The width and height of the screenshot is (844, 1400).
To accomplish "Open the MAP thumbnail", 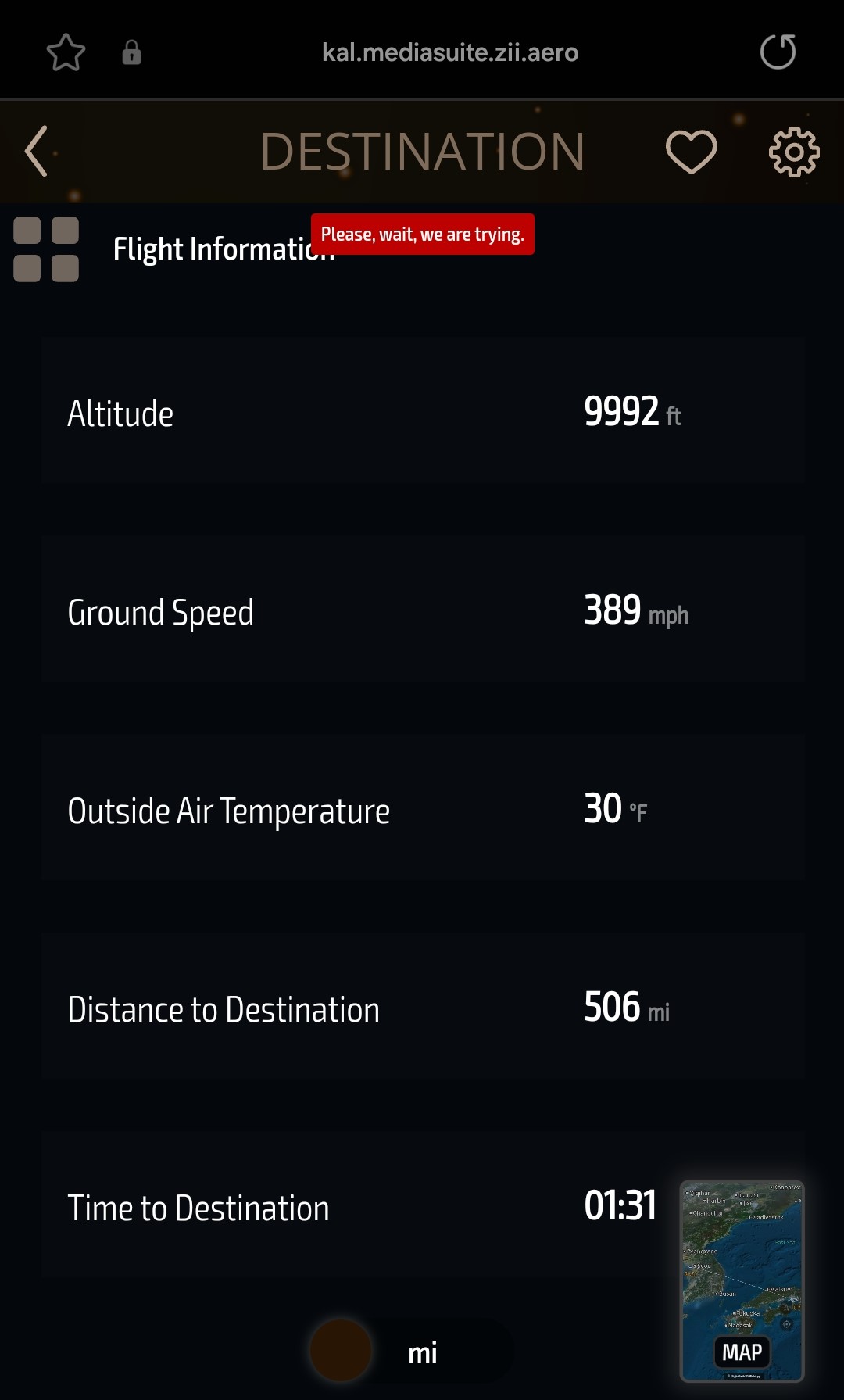I will pos(742,1280).
